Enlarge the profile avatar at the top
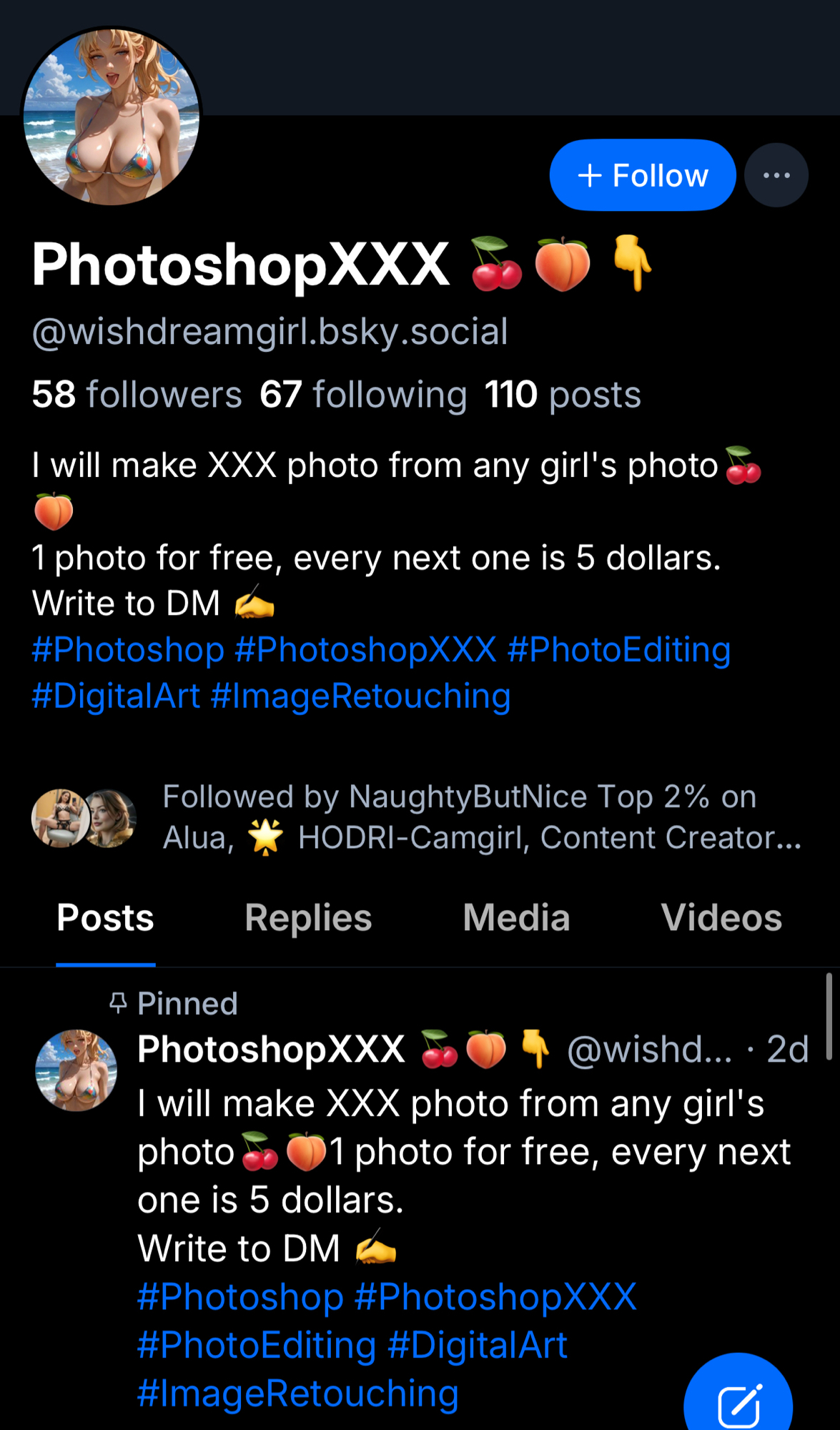Viewport: 840px width, 1430px height. click(x=112, y=117)
